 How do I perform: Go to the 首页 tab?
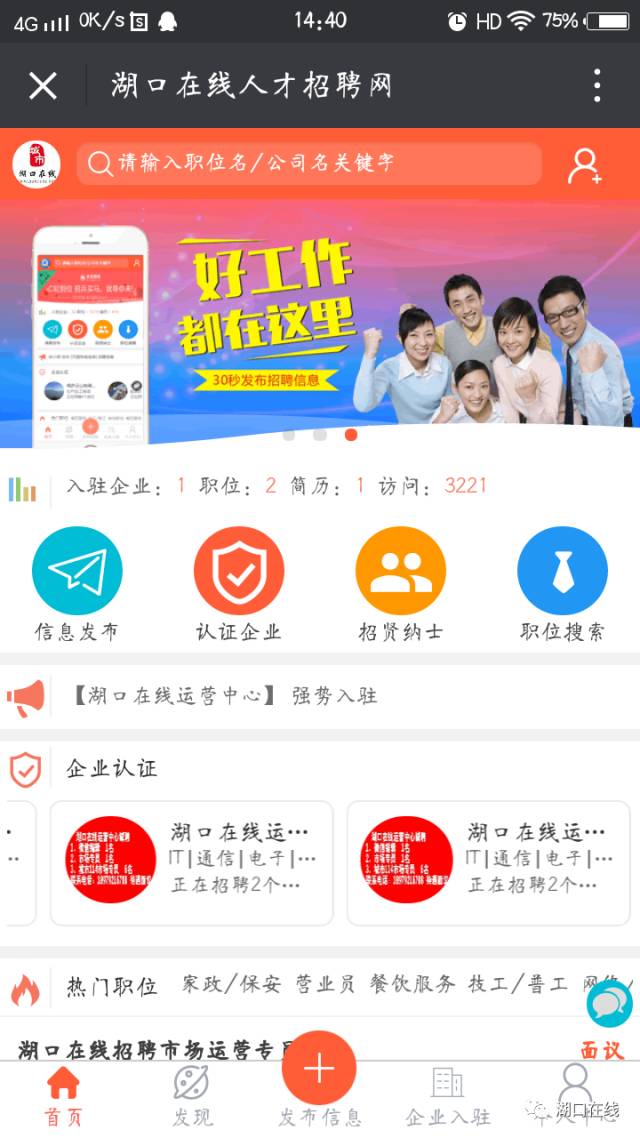coord(63,1095)
